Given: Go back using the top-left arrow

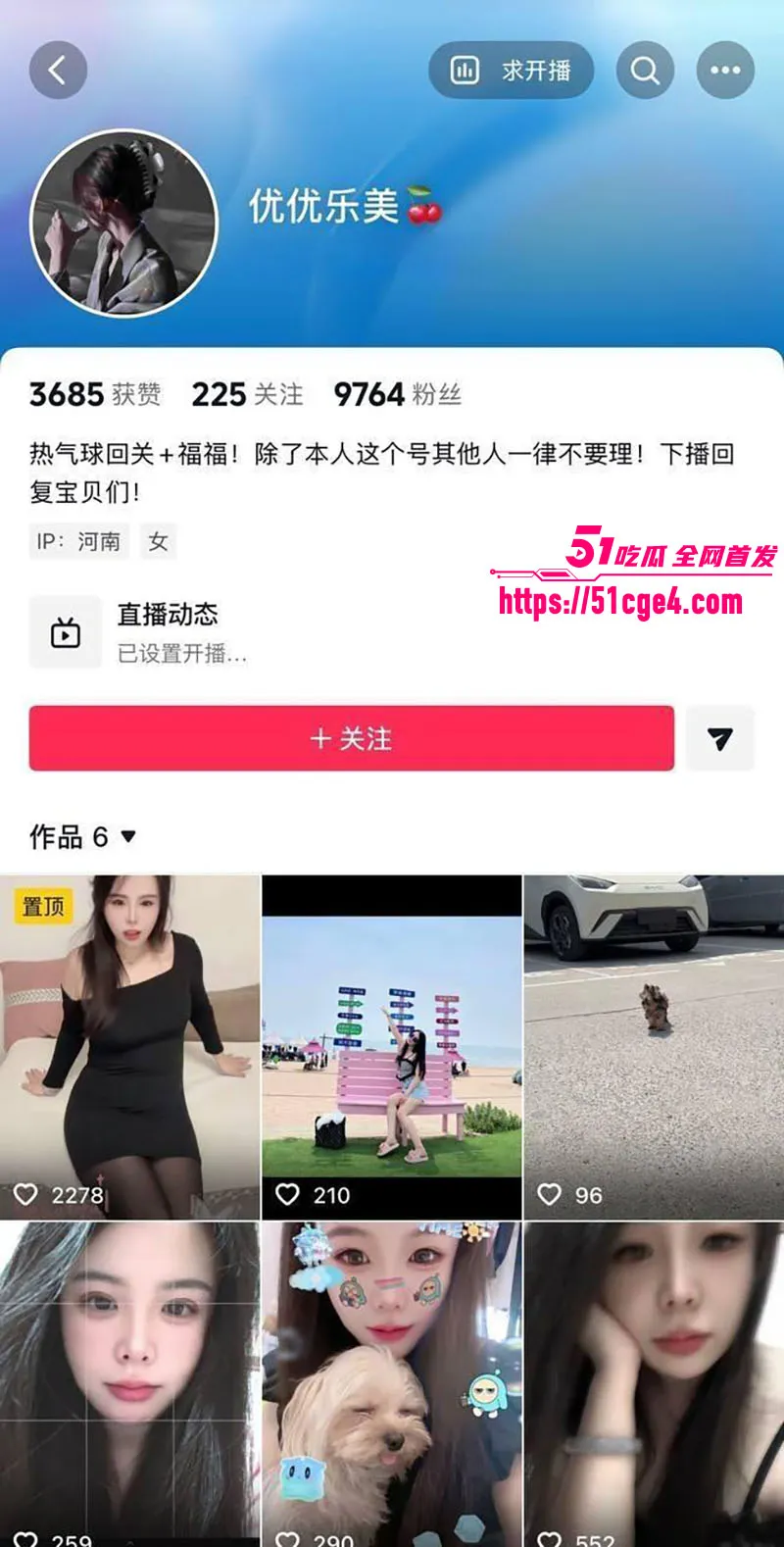Looking at the screenshot, I should pos(58,70).
